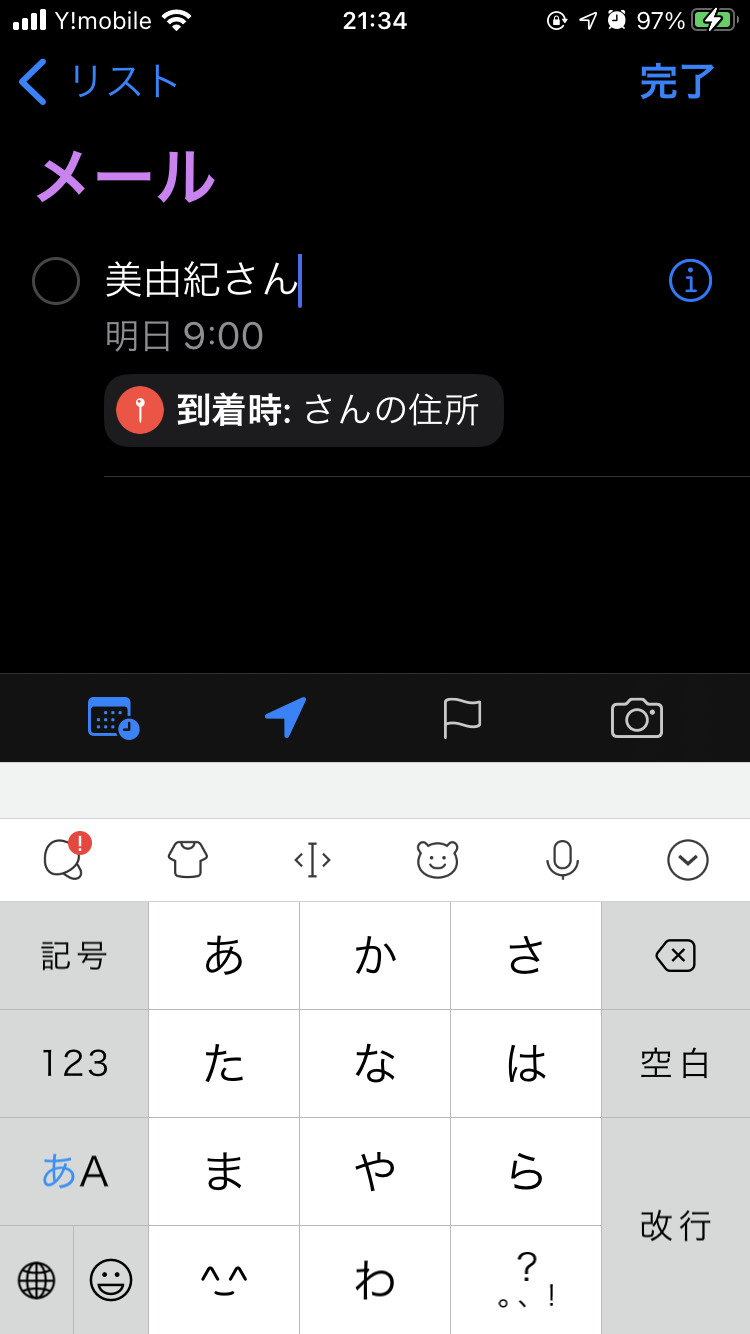Set a date with the calendar icon
This screenshot has width=750, height=1334.
point(112,718)
